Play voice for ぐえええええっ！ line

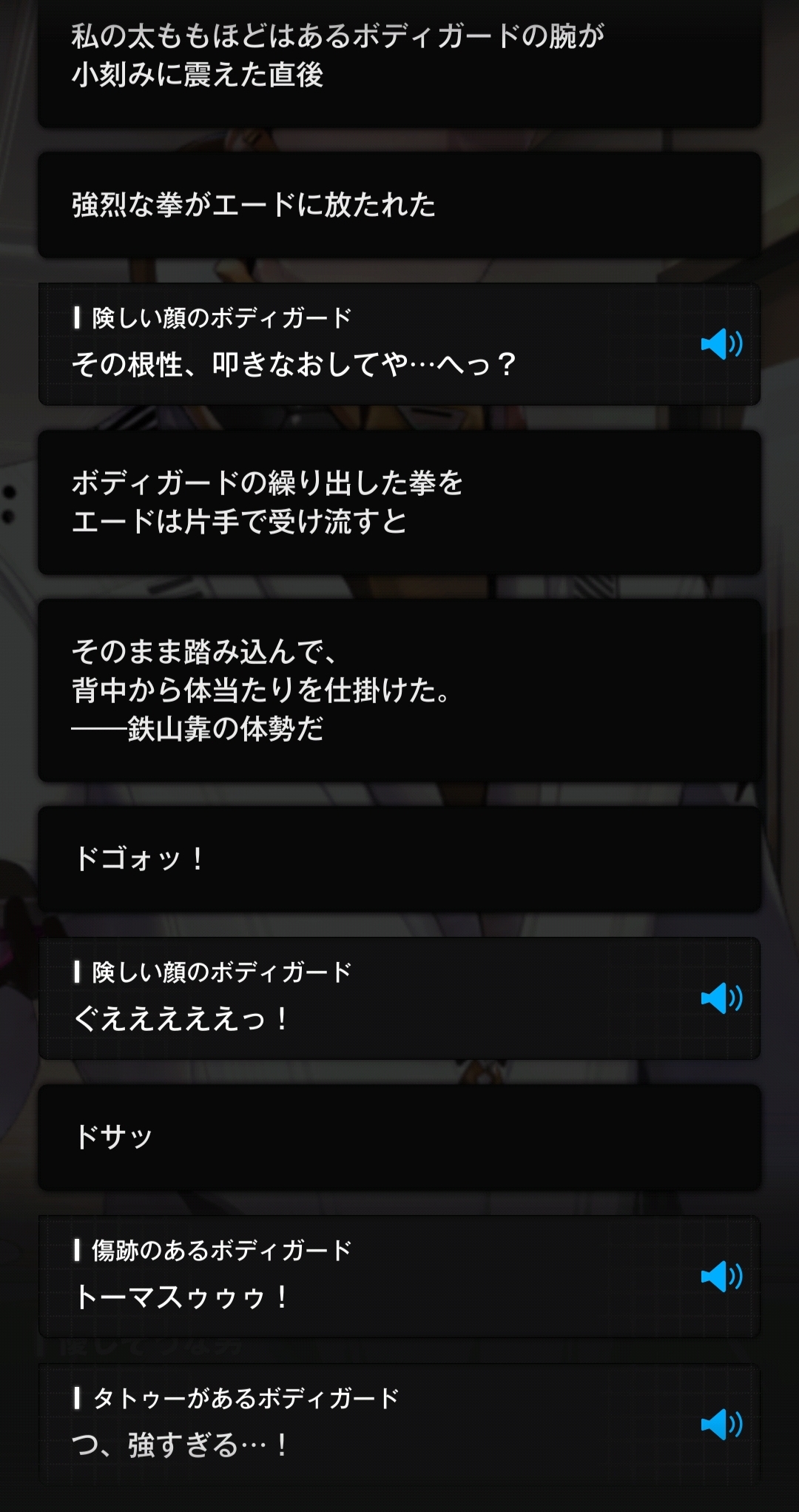click(x=721, y=998)
